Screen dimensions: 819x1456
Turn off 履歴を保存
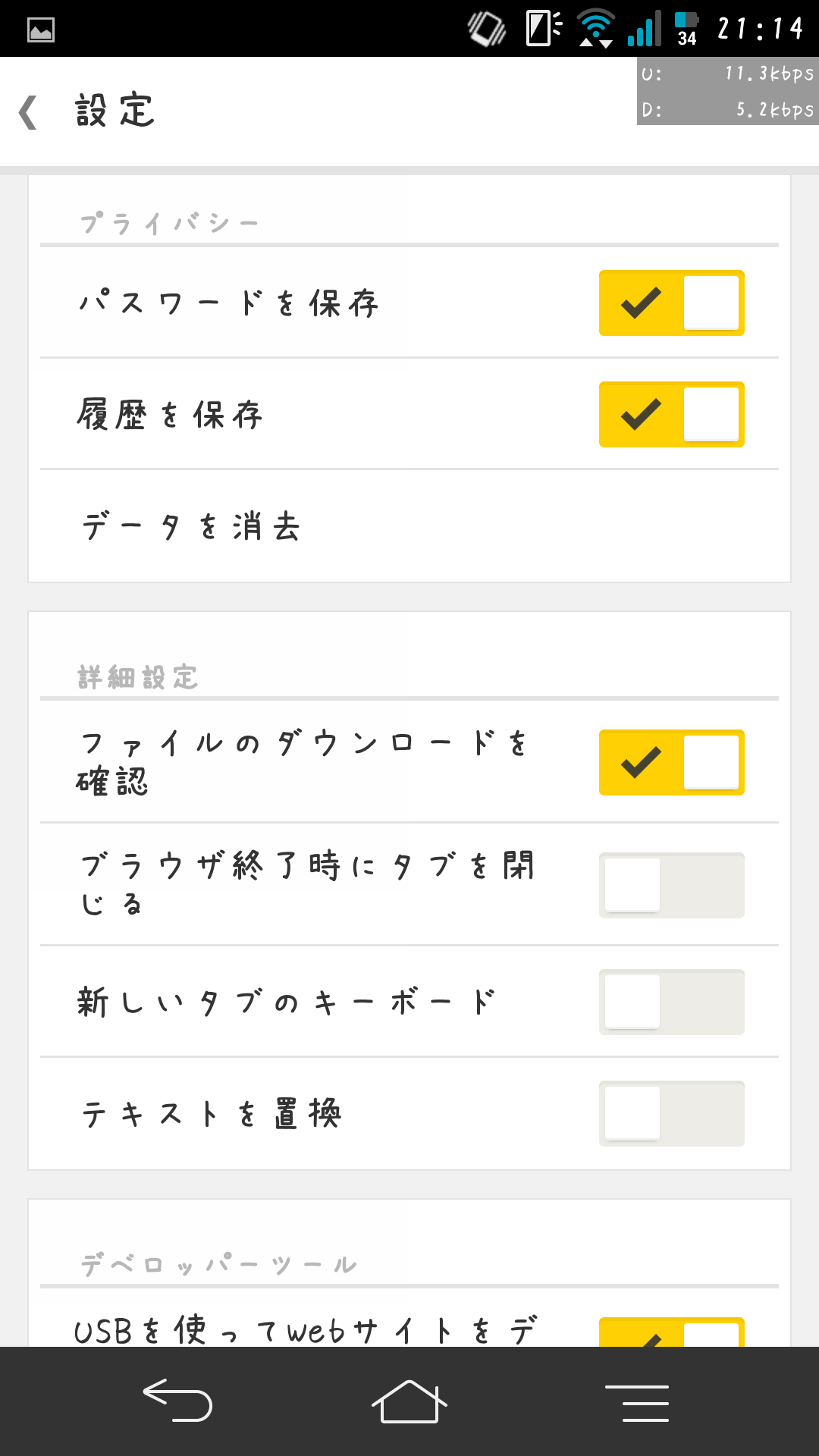tap(672, 414)
